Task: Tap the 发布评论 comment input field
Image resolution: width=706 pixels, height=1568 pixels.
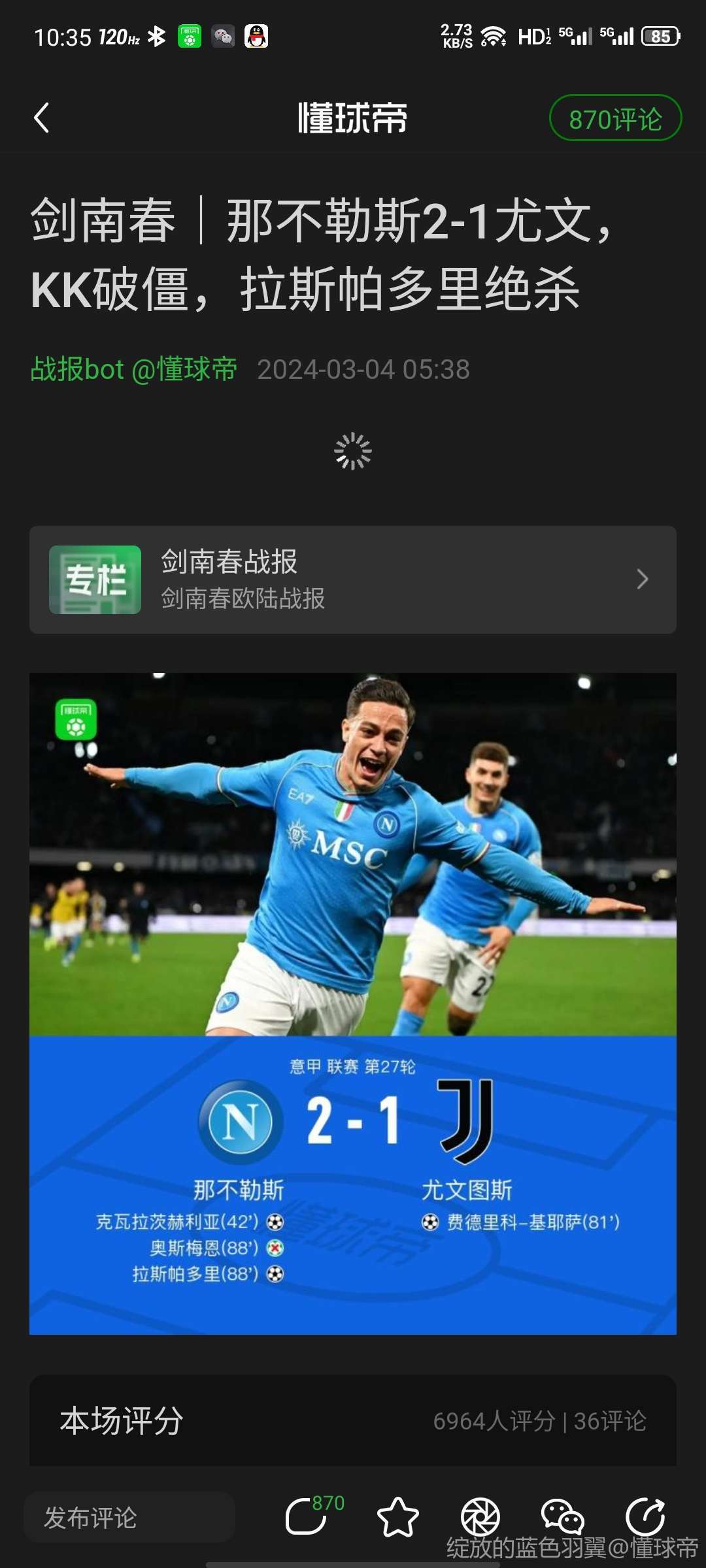Action: coord(129,1517)
